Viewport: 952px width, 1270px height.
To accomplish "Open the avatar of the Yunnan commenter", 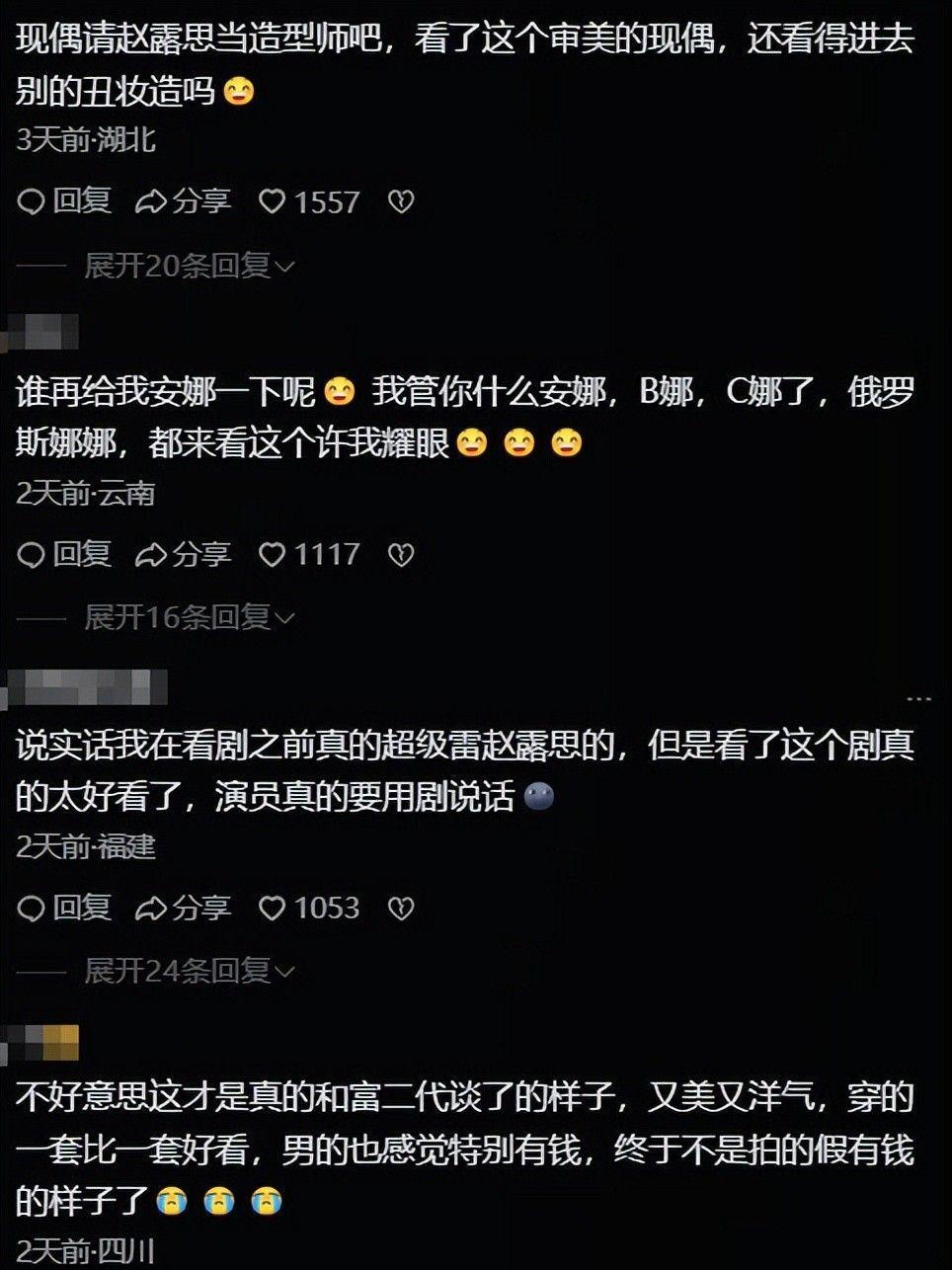I will 41,333.
